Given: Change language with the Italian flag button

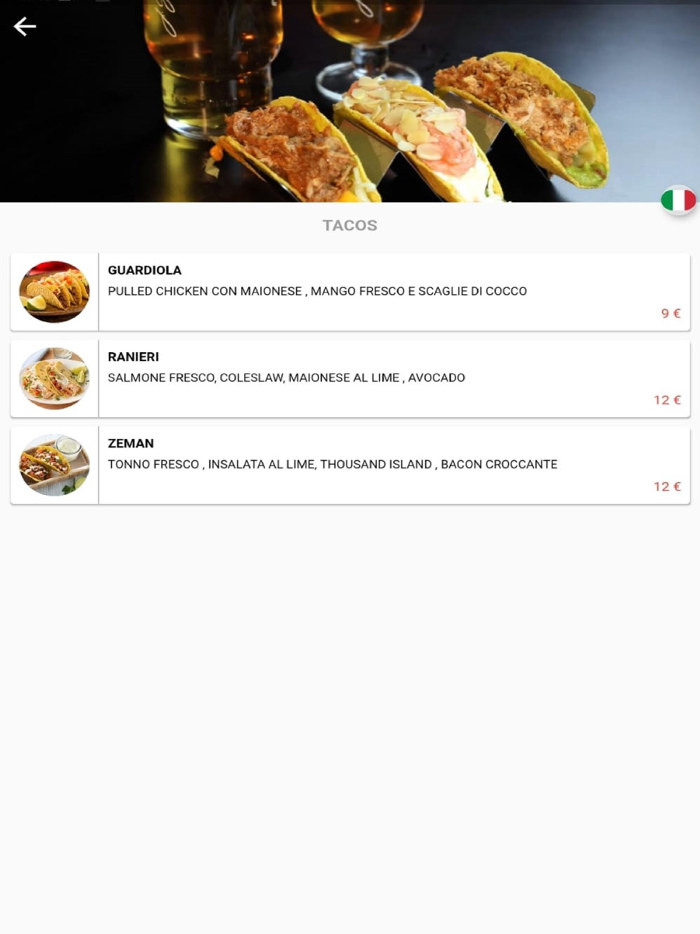Looking at the screenshot, I should pyautogui.click(x=678, y=200).
